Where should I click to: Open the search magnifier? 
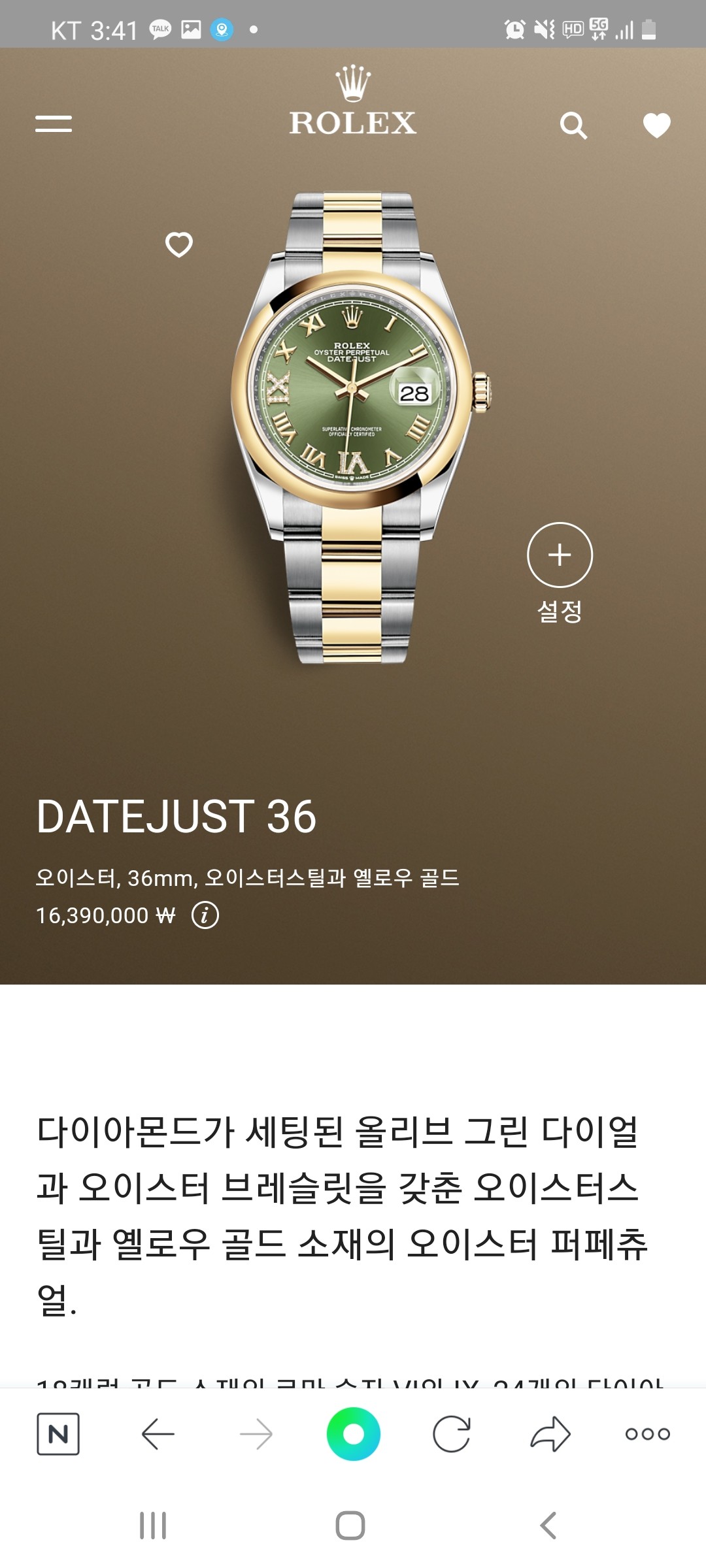(573, 125)
